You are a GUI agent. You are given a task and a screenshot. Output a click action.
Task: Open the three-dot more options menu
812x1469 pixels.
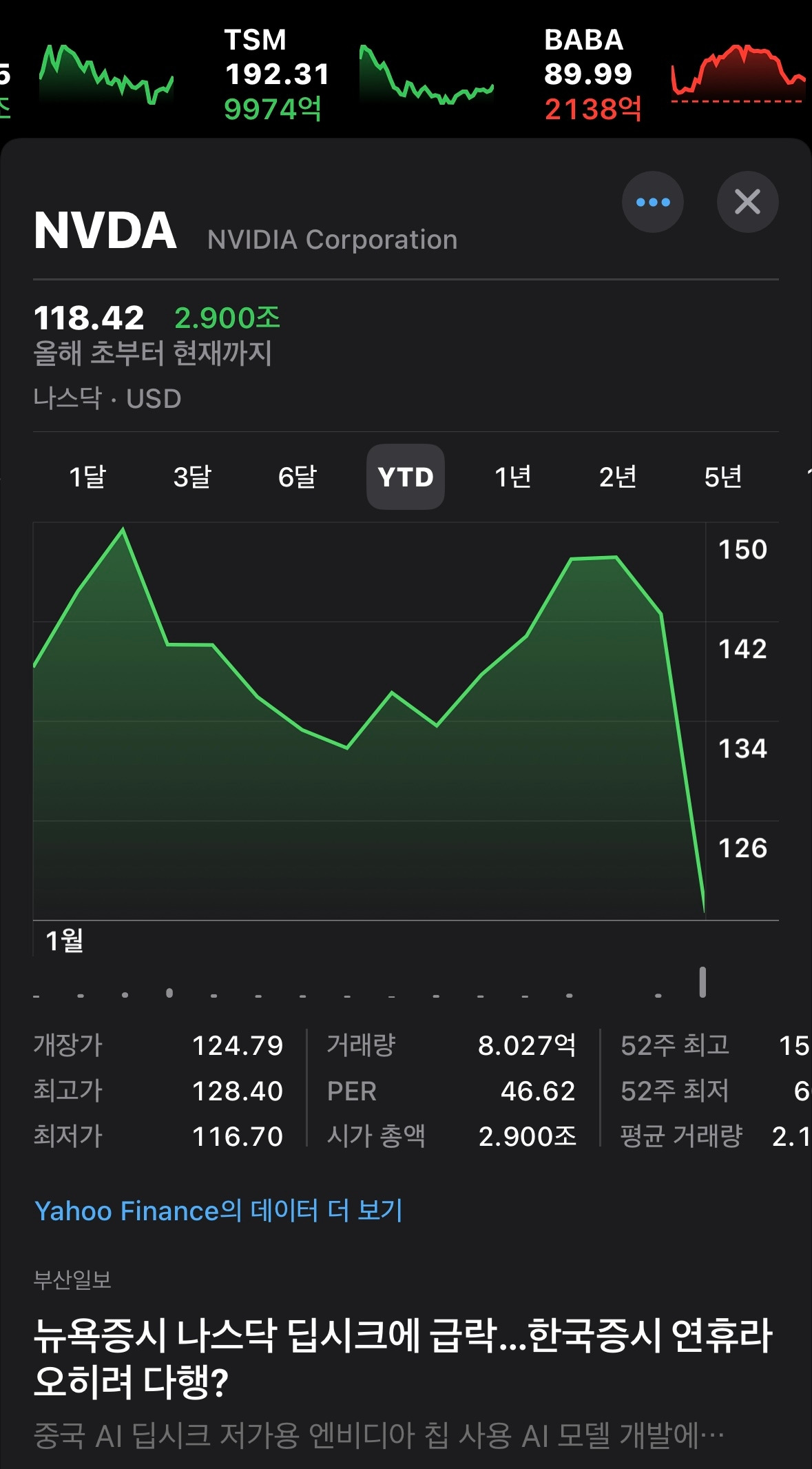tap(652, 202)
